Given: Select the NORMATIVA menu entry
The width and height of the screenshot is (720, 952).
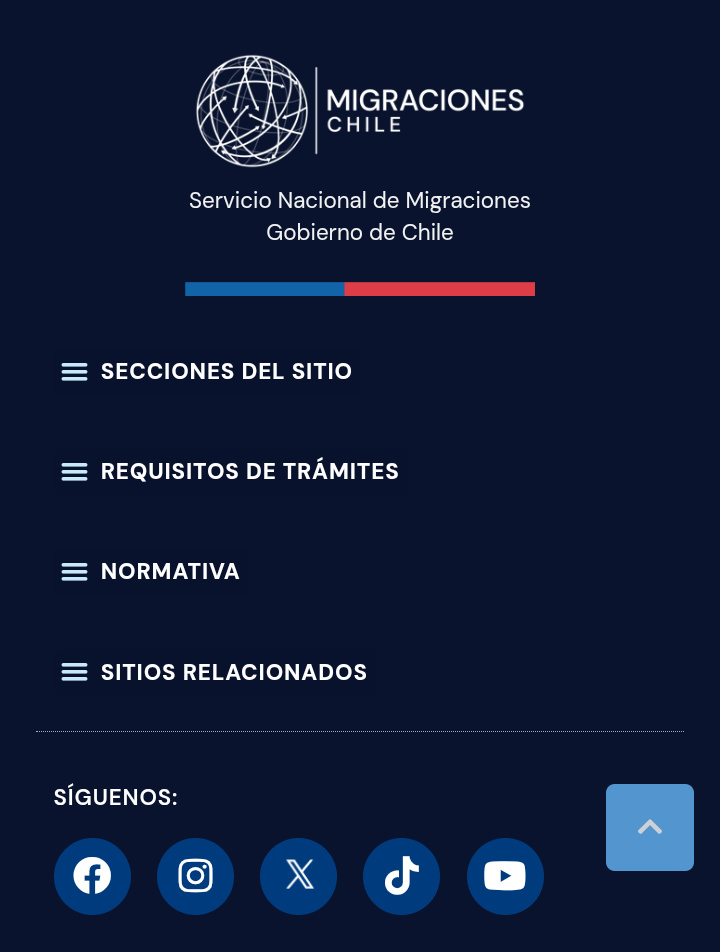Looking at the screenshot, I should 170,571.
